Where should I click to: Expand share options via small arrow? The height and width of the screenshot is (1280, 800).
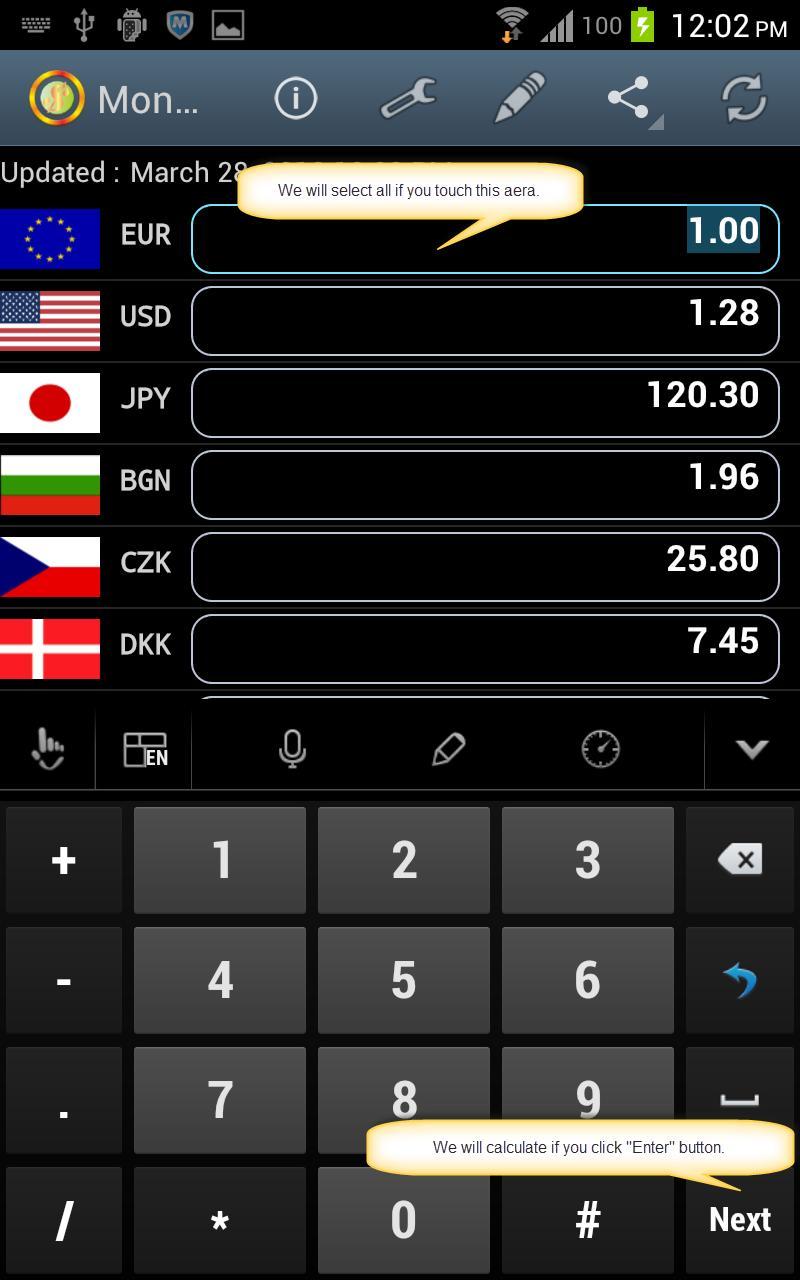point(657,120)
